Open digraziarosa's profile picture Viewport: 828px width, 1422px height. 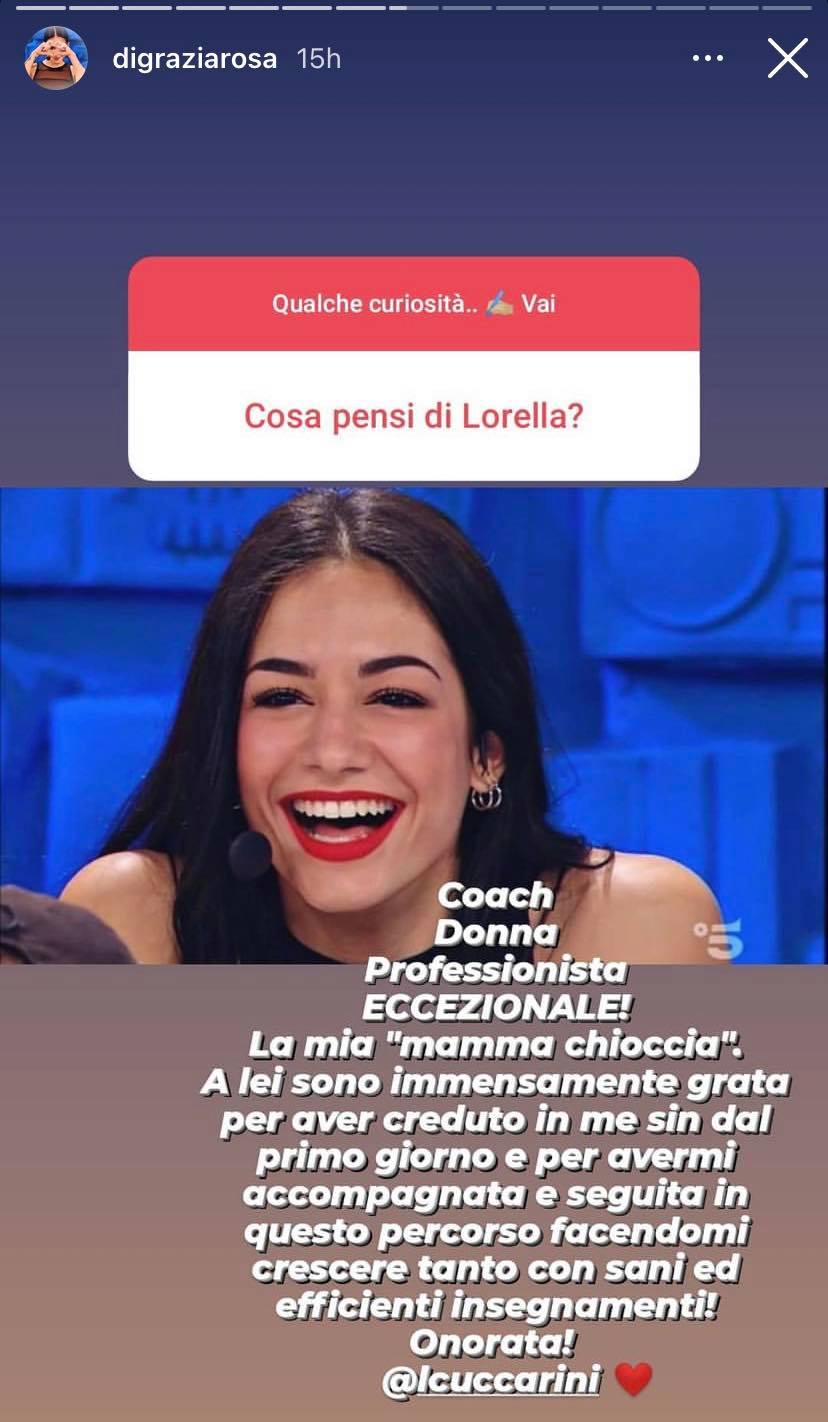pos(55,59)
